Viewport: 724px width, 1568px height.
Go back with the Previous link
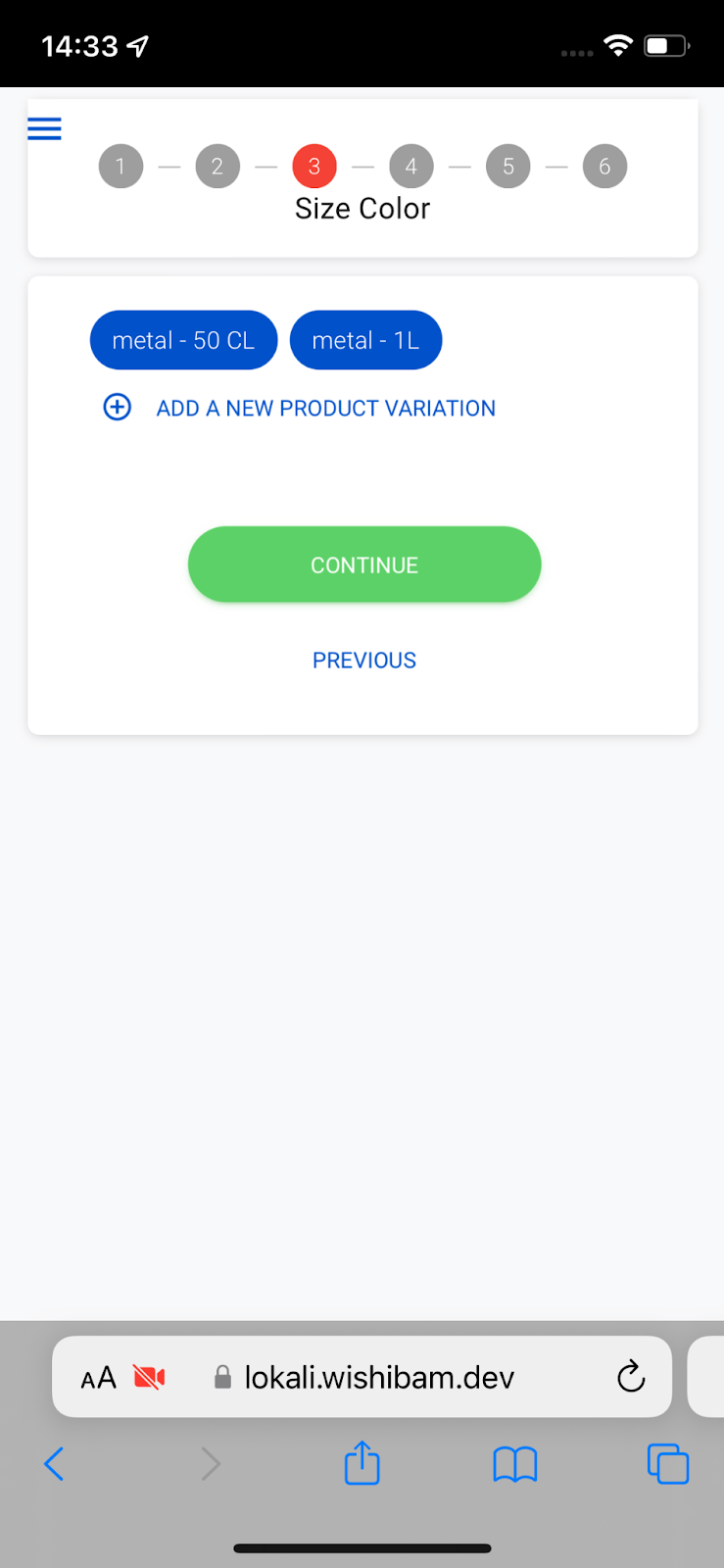(x=364, y=661)
